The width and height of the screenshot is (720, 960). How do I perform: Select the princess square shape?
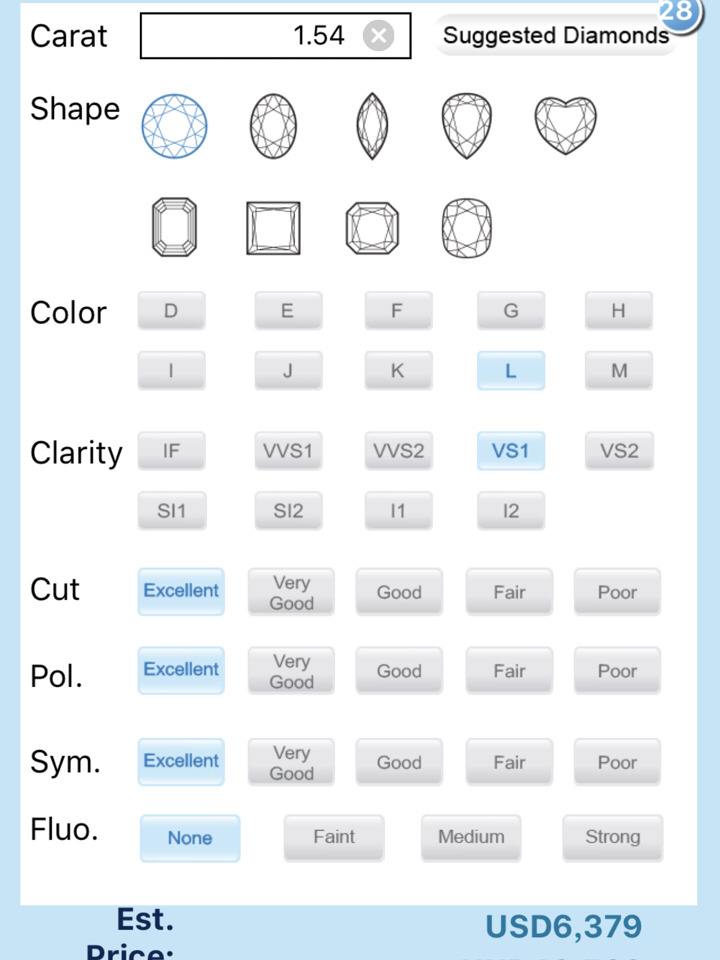pos(273,227)
